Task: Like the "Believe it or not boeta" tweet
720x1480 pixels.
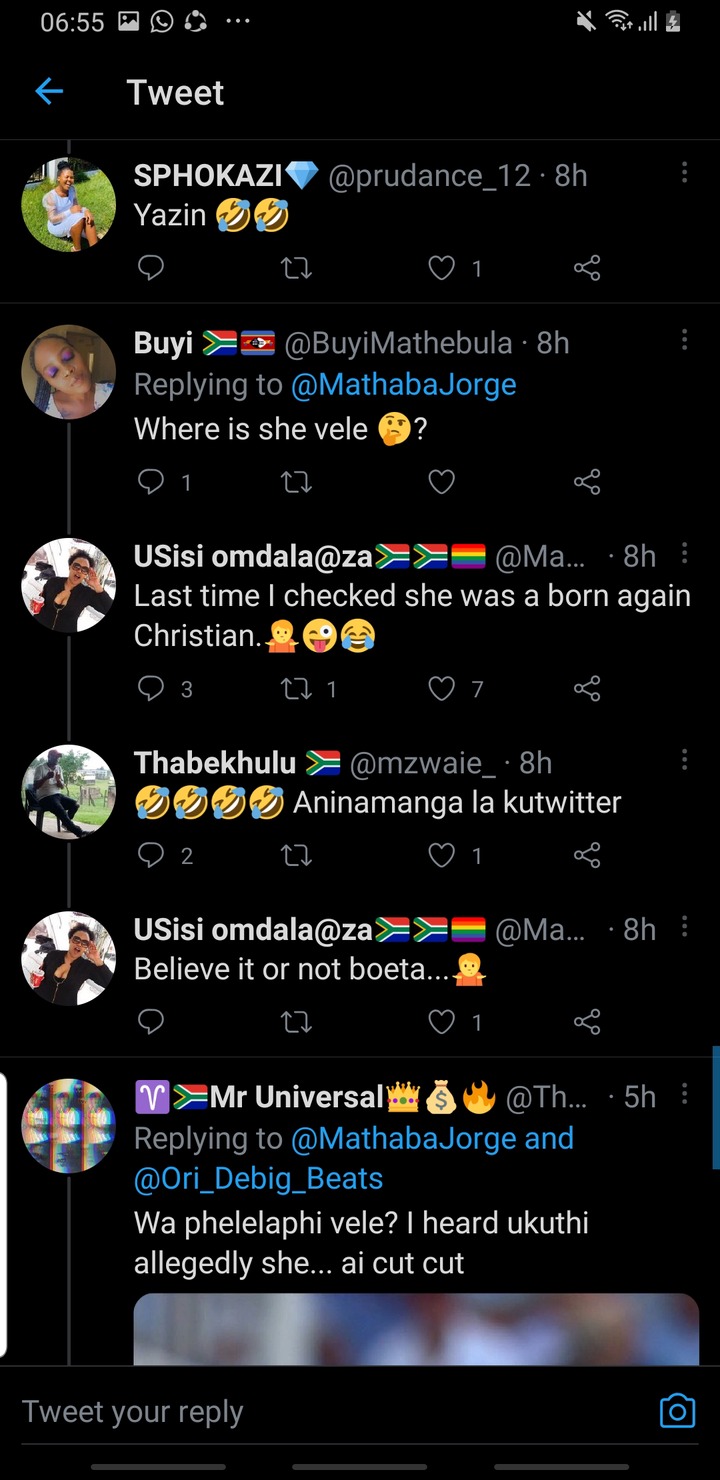Action: tap(442, 1022)
